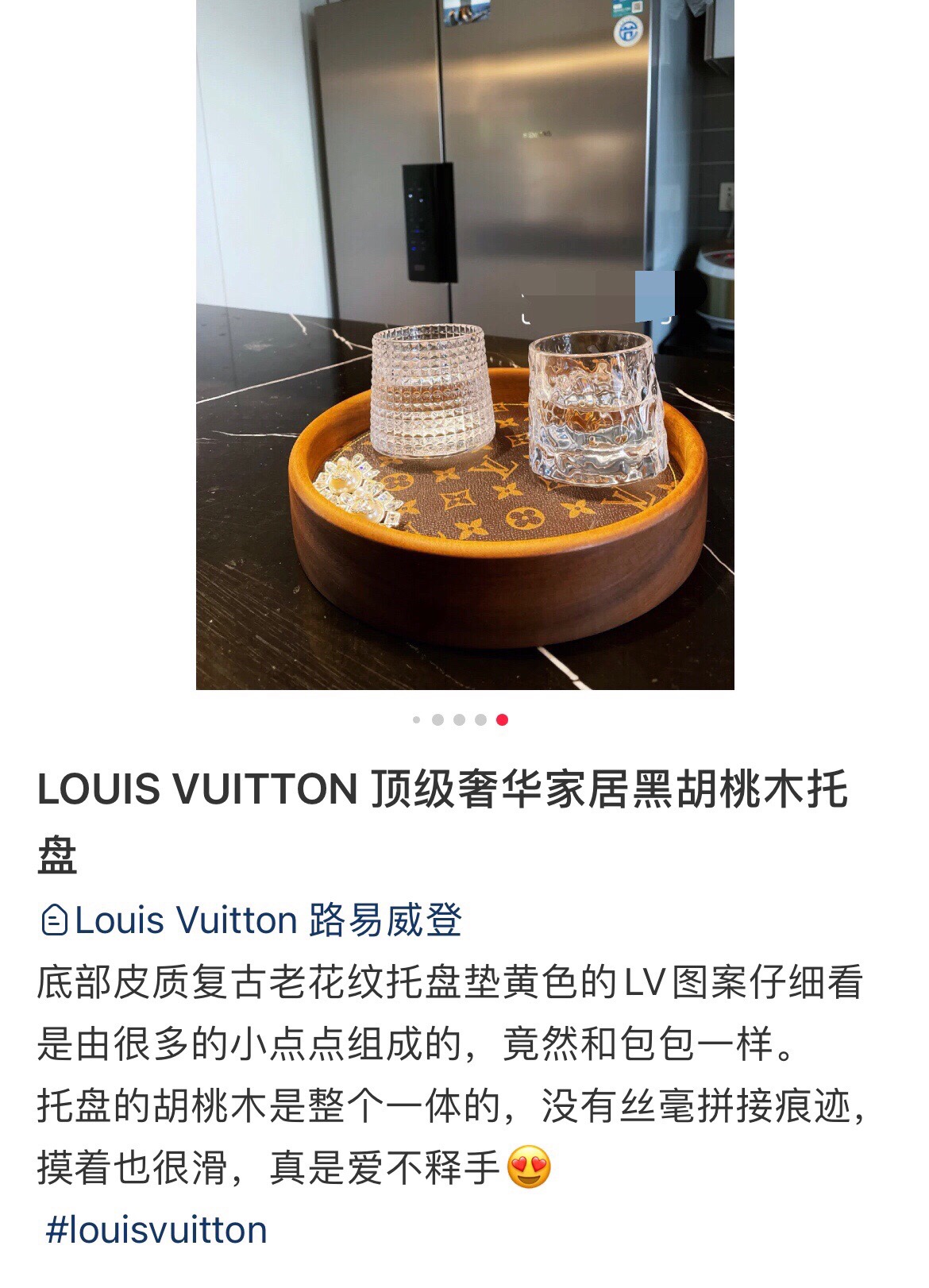Screen dimensions: 929x1288
Task: Tap the image carousel page indicator dots
Action: 461,720
